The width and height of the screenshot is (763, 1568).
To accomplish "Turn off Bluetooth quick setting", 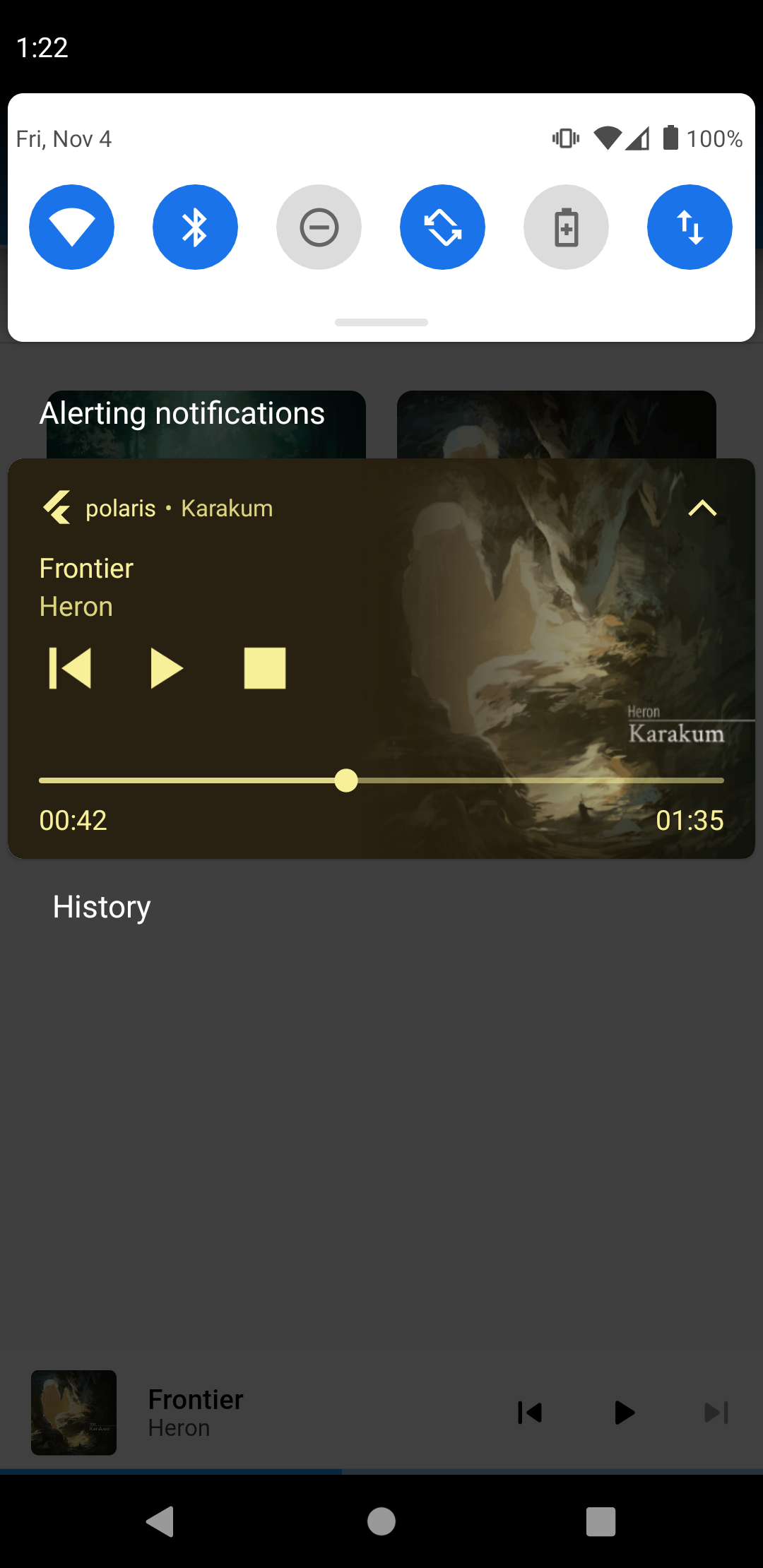I will click(x=195, y=227).
